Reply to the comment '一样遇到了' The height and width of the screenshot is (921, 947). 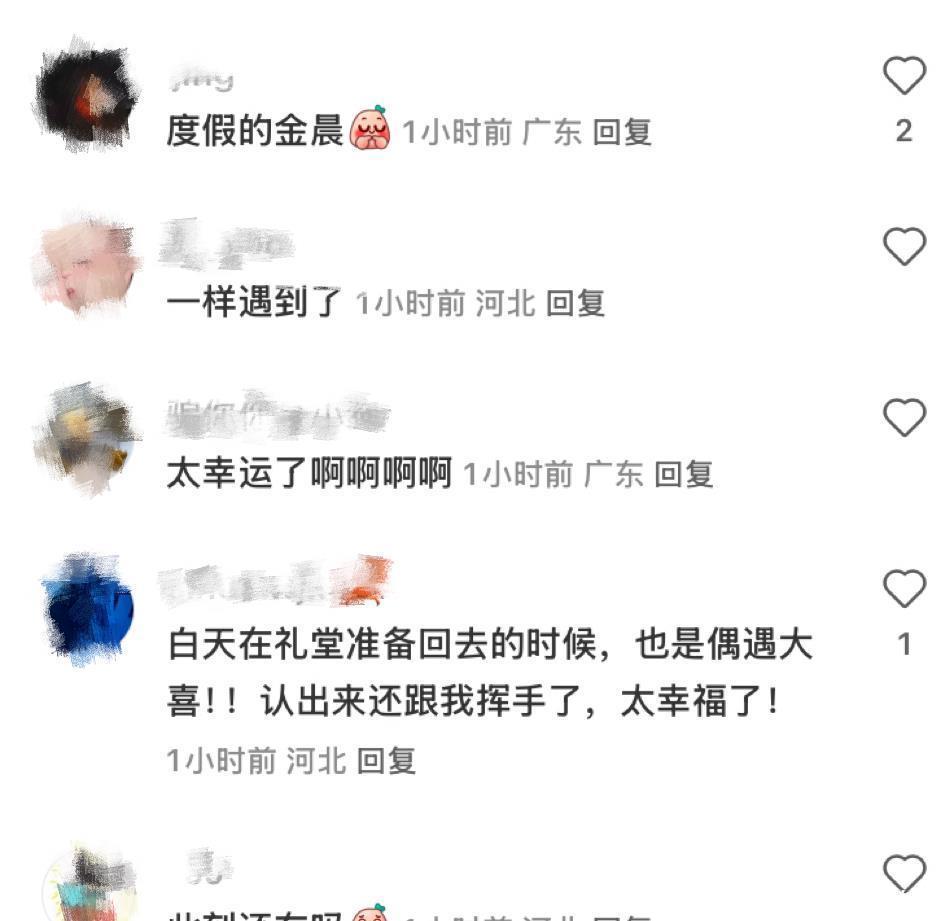pos(576,303)
